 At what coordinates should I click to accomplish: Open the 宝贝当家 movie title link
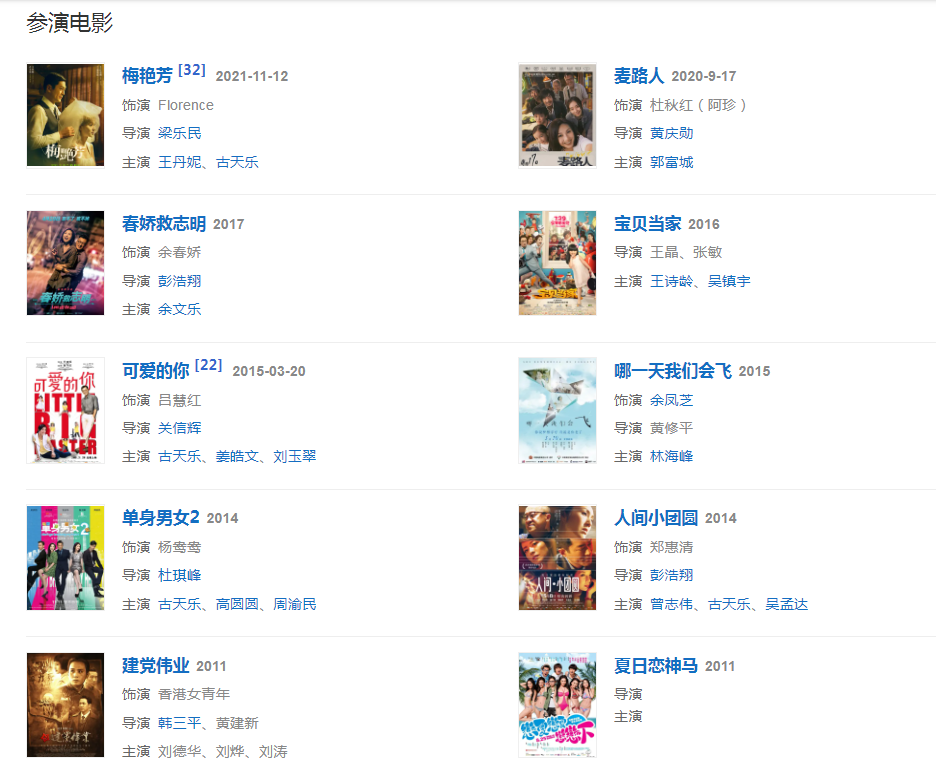(648, 224)
